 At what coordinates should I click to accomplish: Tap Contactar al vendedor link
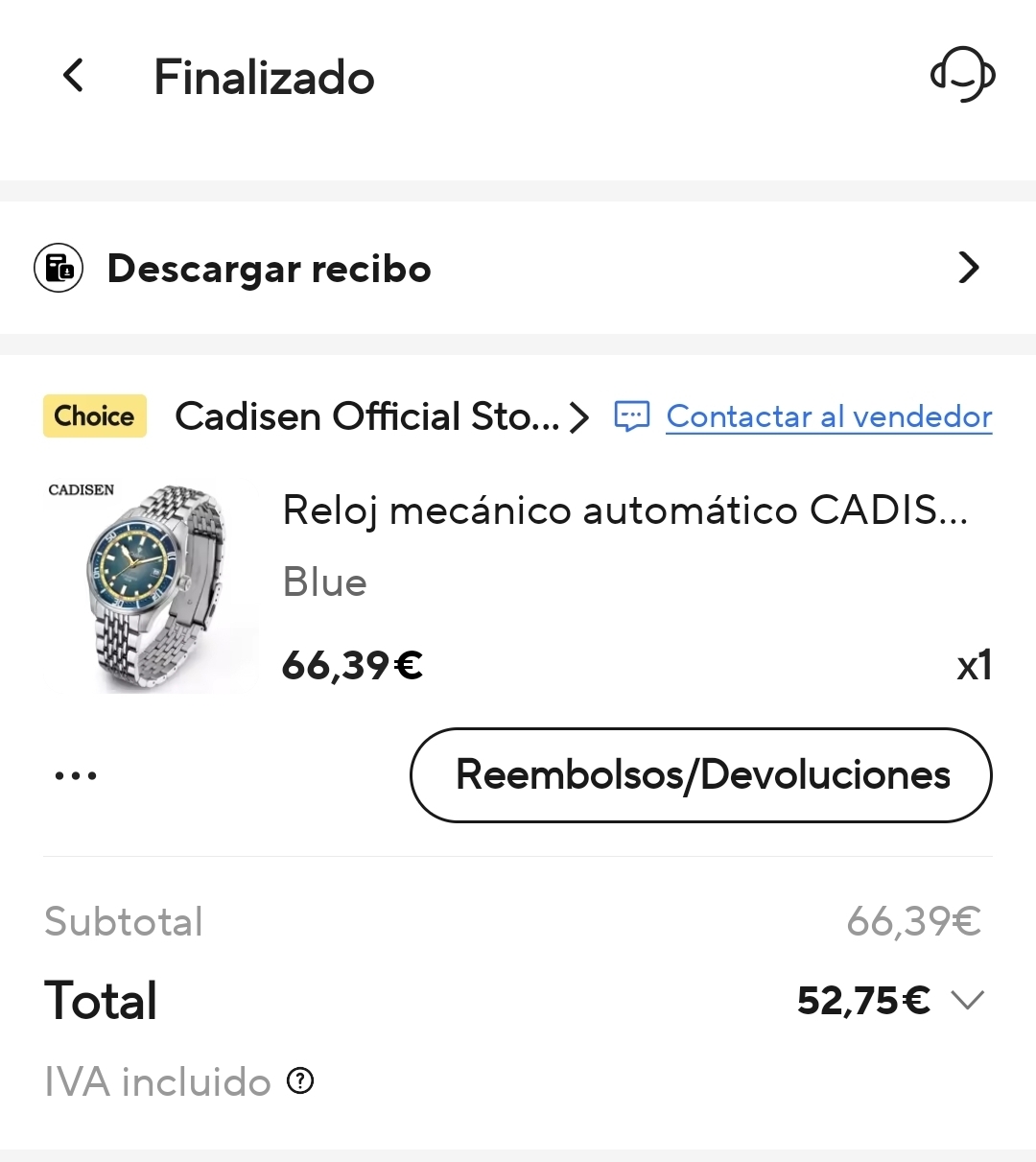click(828, 417)
